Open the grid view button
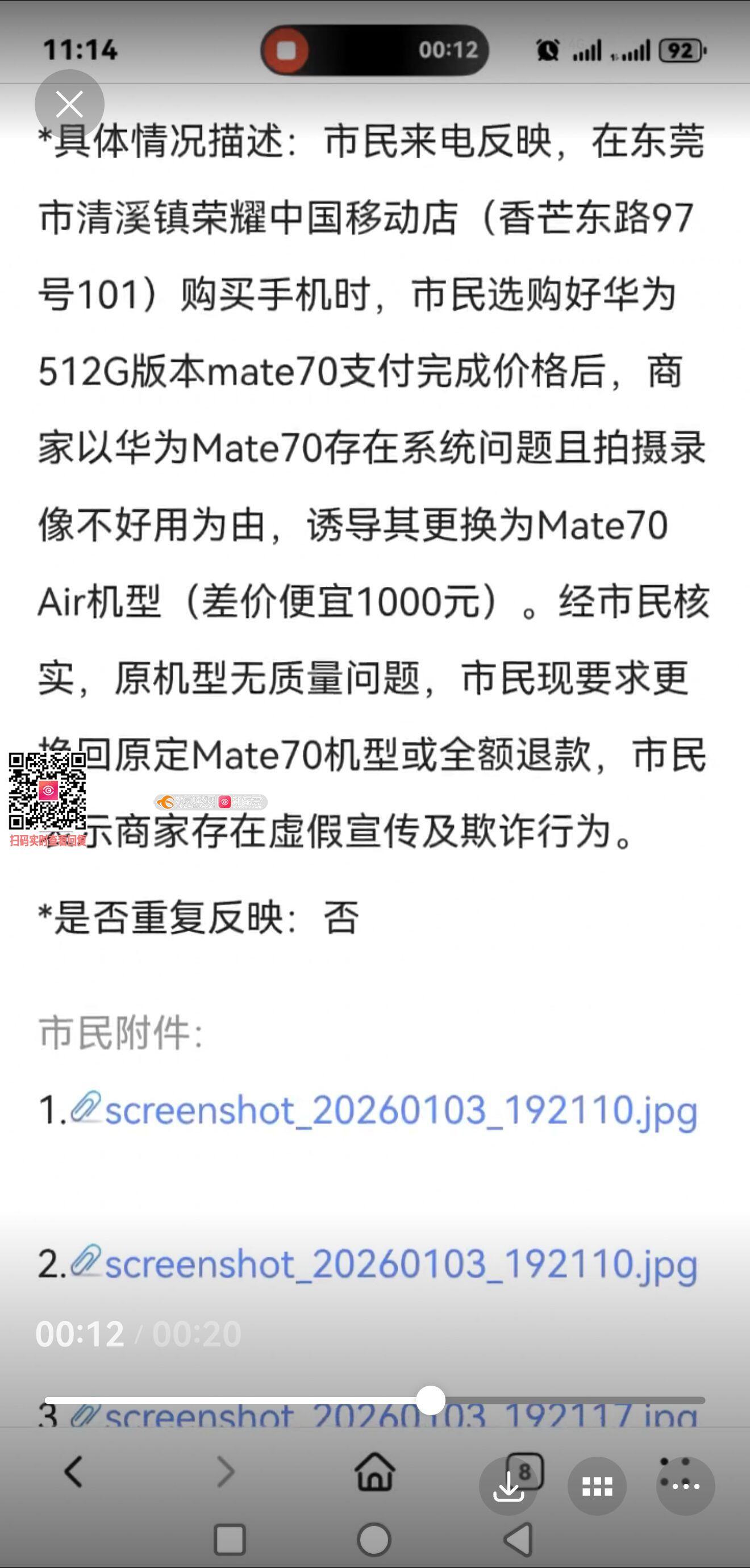The width and height of the screenshot is (750, 1568). pyautogui.click(x=597, y=1486)
